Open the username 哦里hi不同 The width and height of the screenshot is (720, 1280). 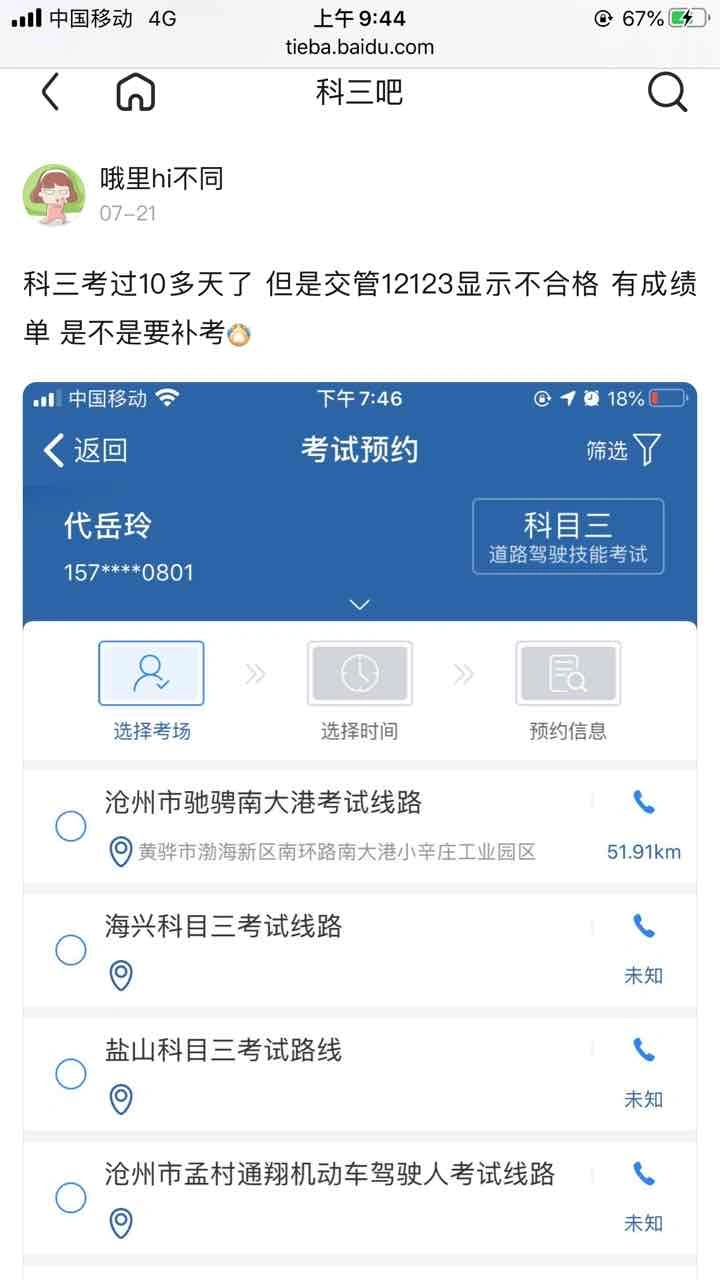161,179
